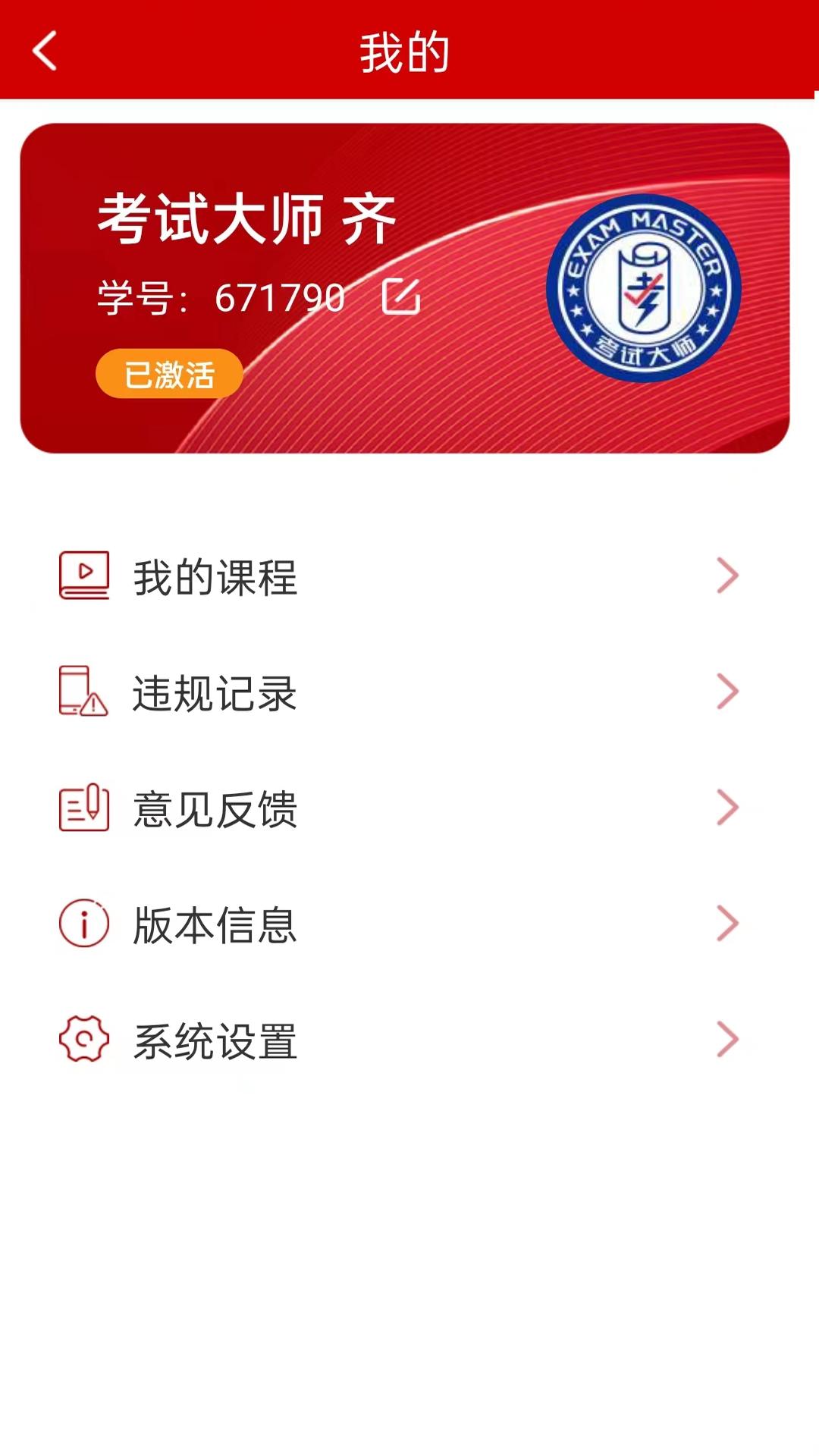The width and height of the screenshot is (819, 1456).
Task: Open the 版本信息 row arrow
Action: [x=726, y=924]
